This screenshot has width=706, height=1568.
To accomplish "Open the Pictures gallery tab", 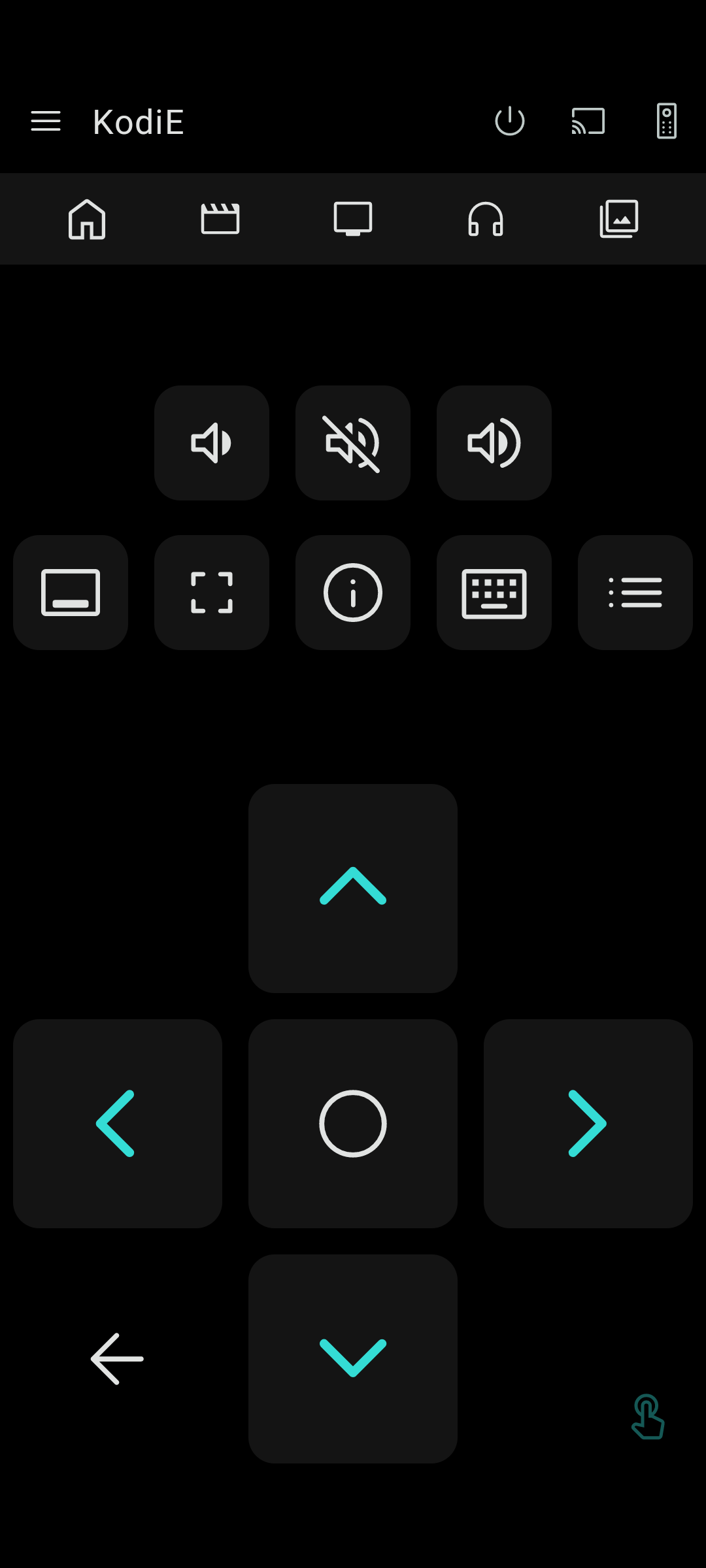I will pyautogui.click(x=619, y=219).
